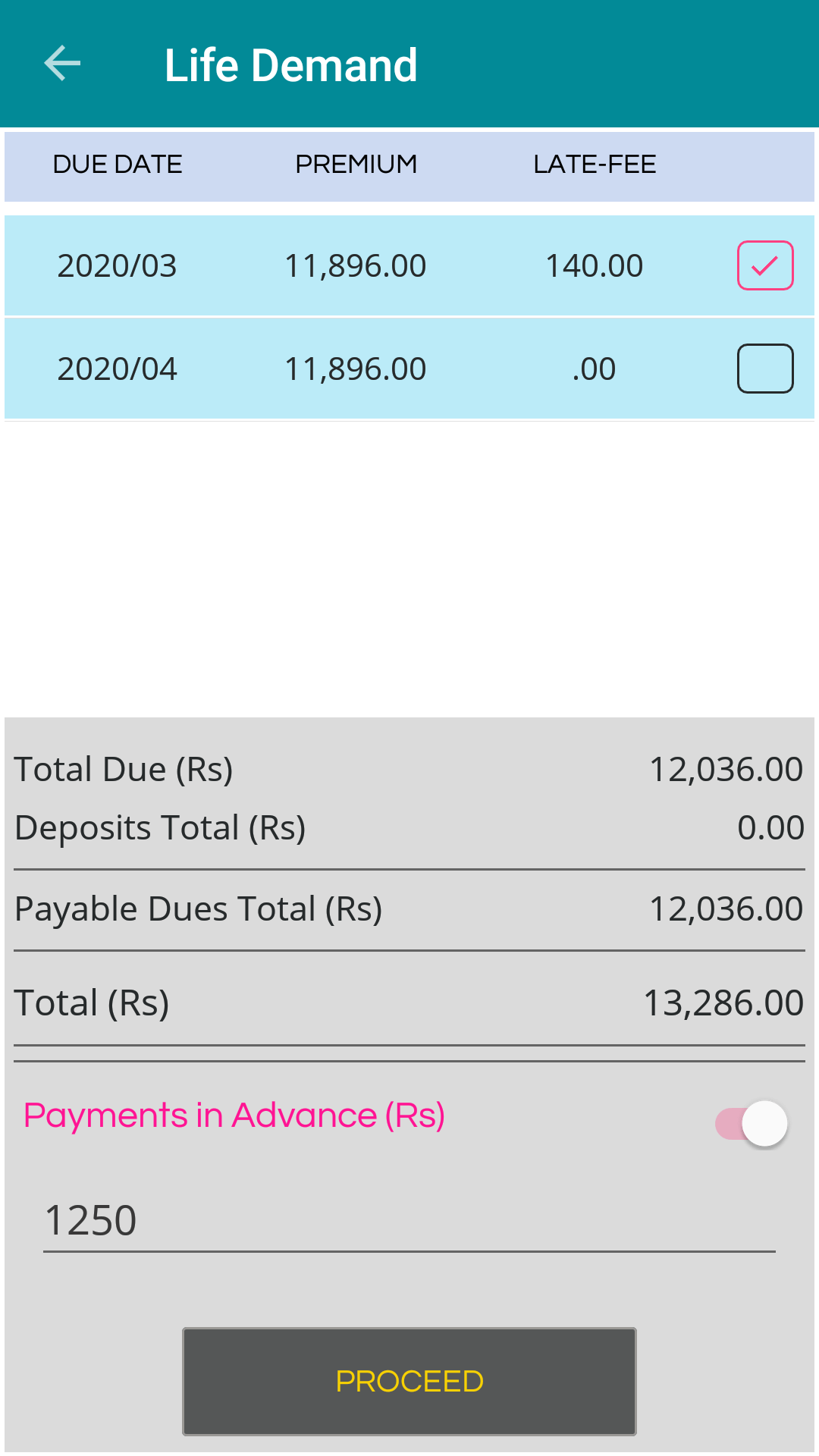Turn off the Payments in Advance switch
The image size is (819, 1456).
(752, 1123)
